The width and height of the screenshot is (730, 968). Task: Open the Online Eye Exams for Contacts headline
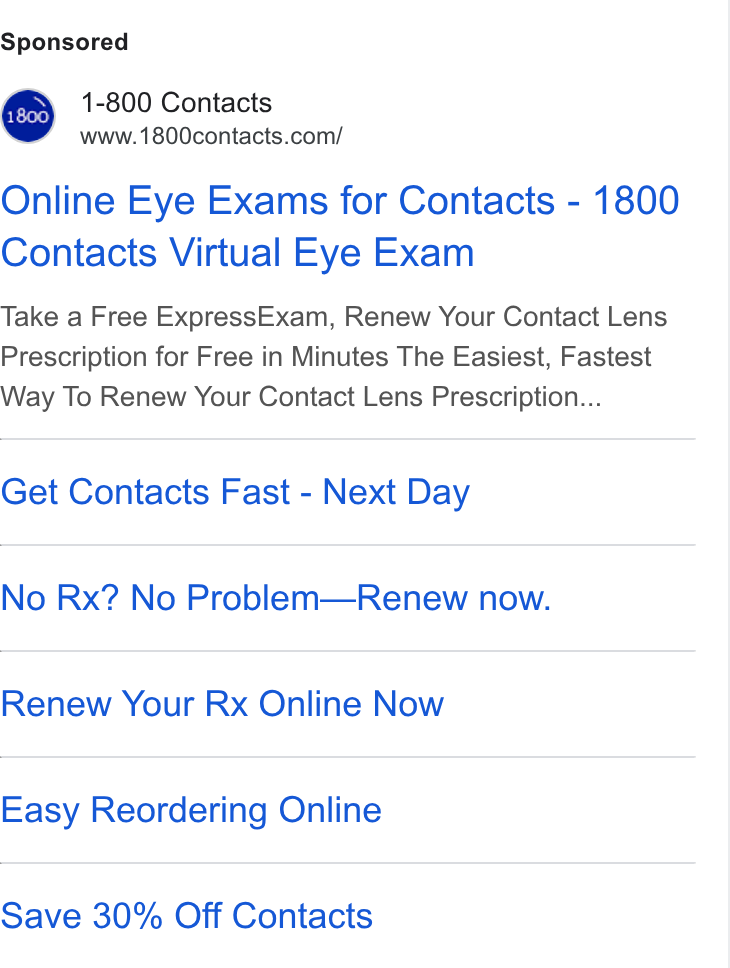[x=340, y=227]
